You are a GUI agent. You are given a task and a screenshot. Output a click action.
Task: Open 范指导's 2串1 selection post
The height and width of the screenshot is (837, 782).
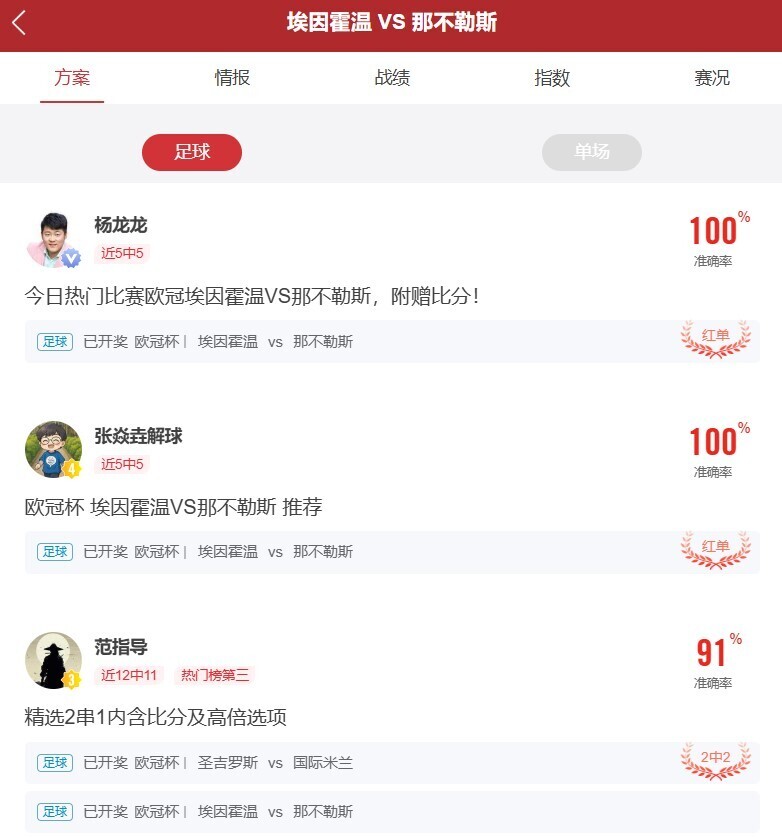[x=155, y=717]
